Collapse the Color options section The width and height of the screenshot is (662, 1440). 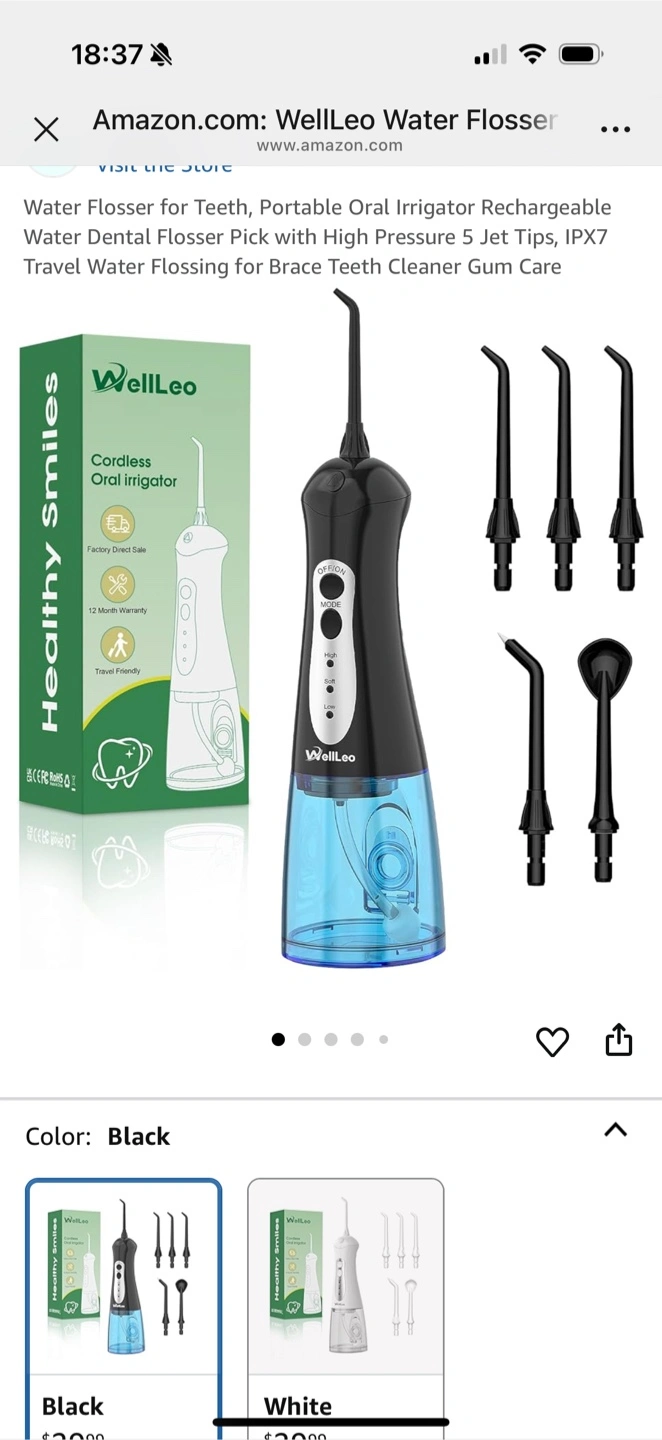pos(616,1130)
